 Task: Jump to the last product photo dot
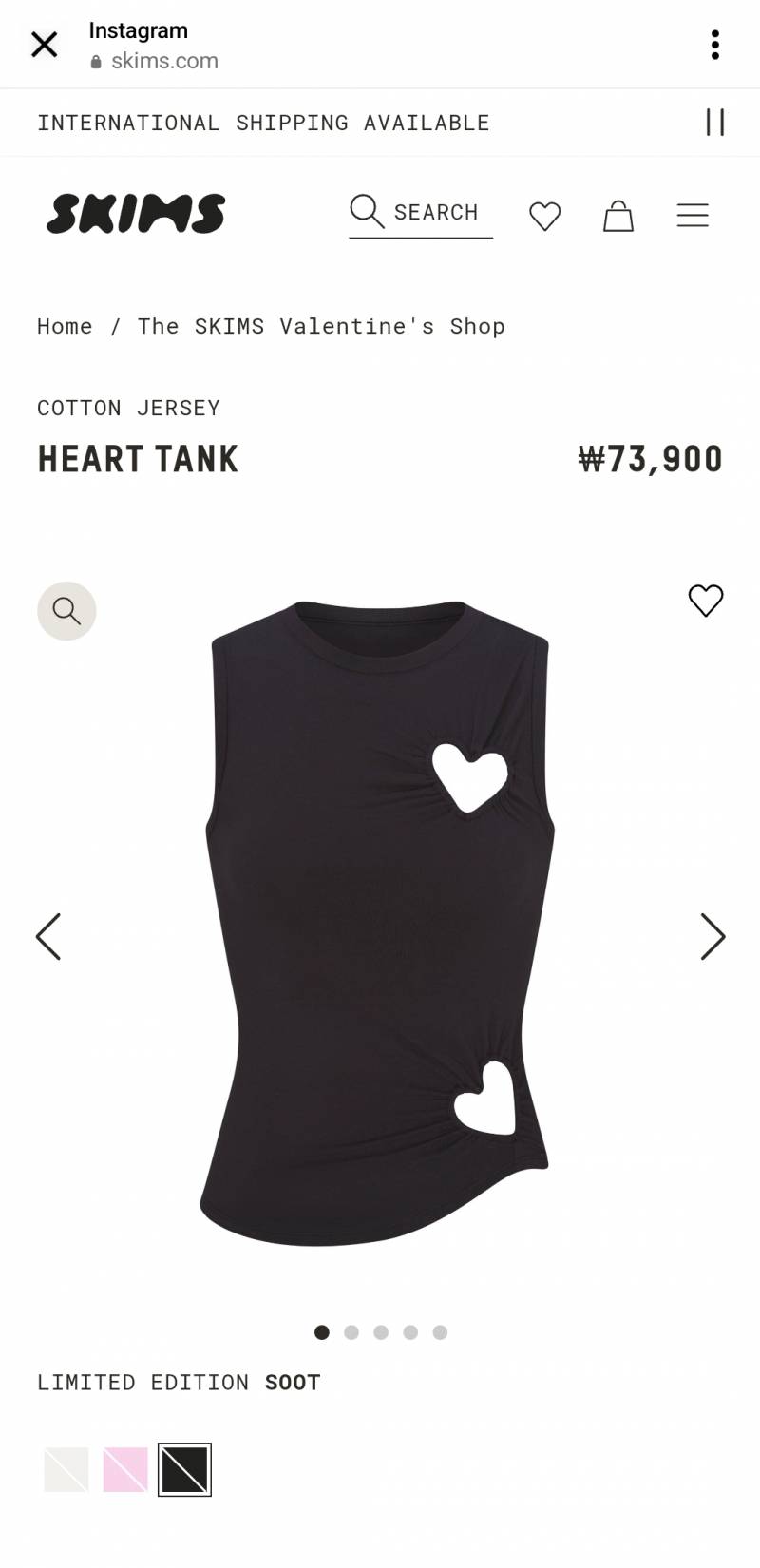pos(440,1332)
